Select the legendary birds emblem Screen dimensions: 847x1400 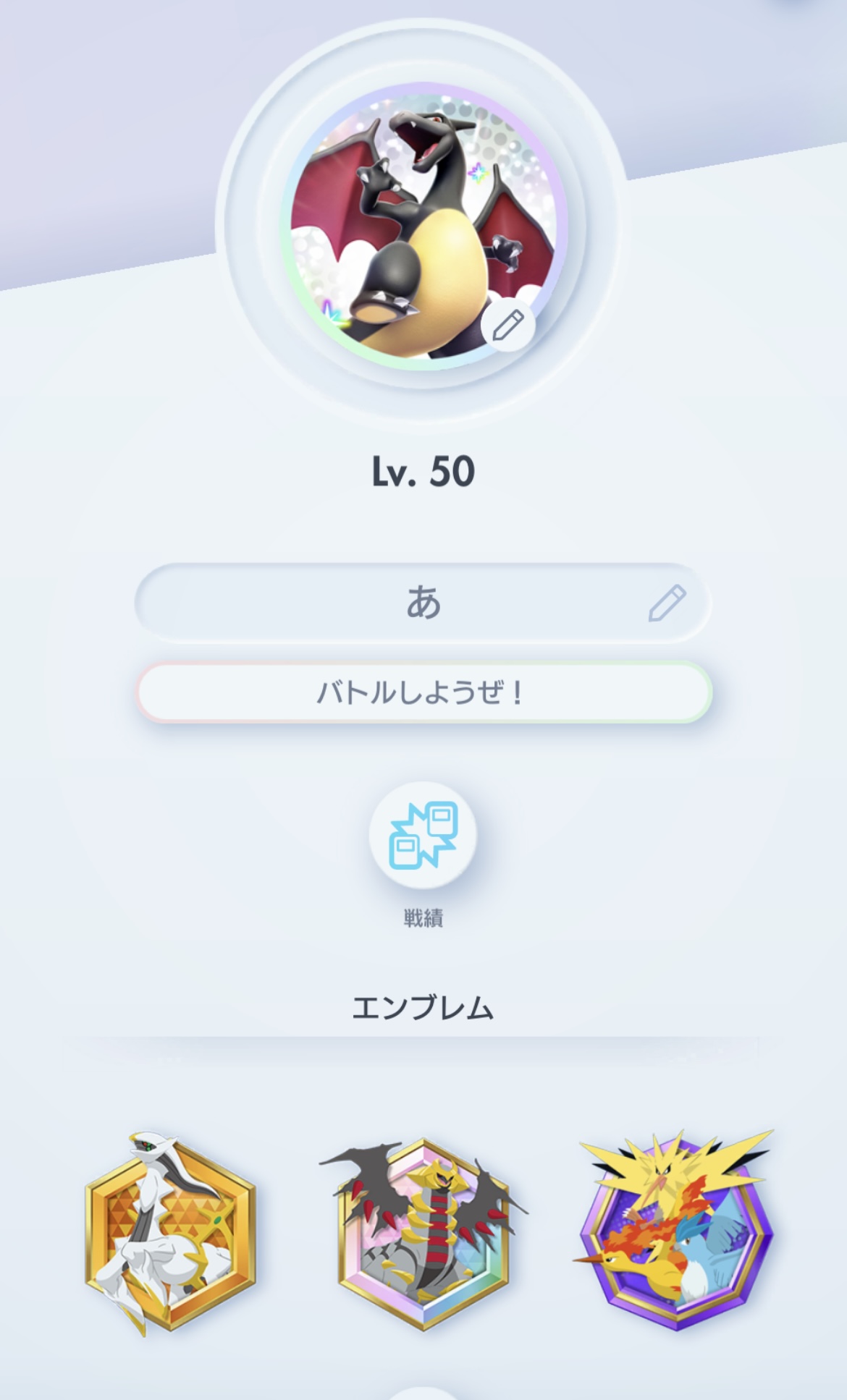coord(676,1230)
